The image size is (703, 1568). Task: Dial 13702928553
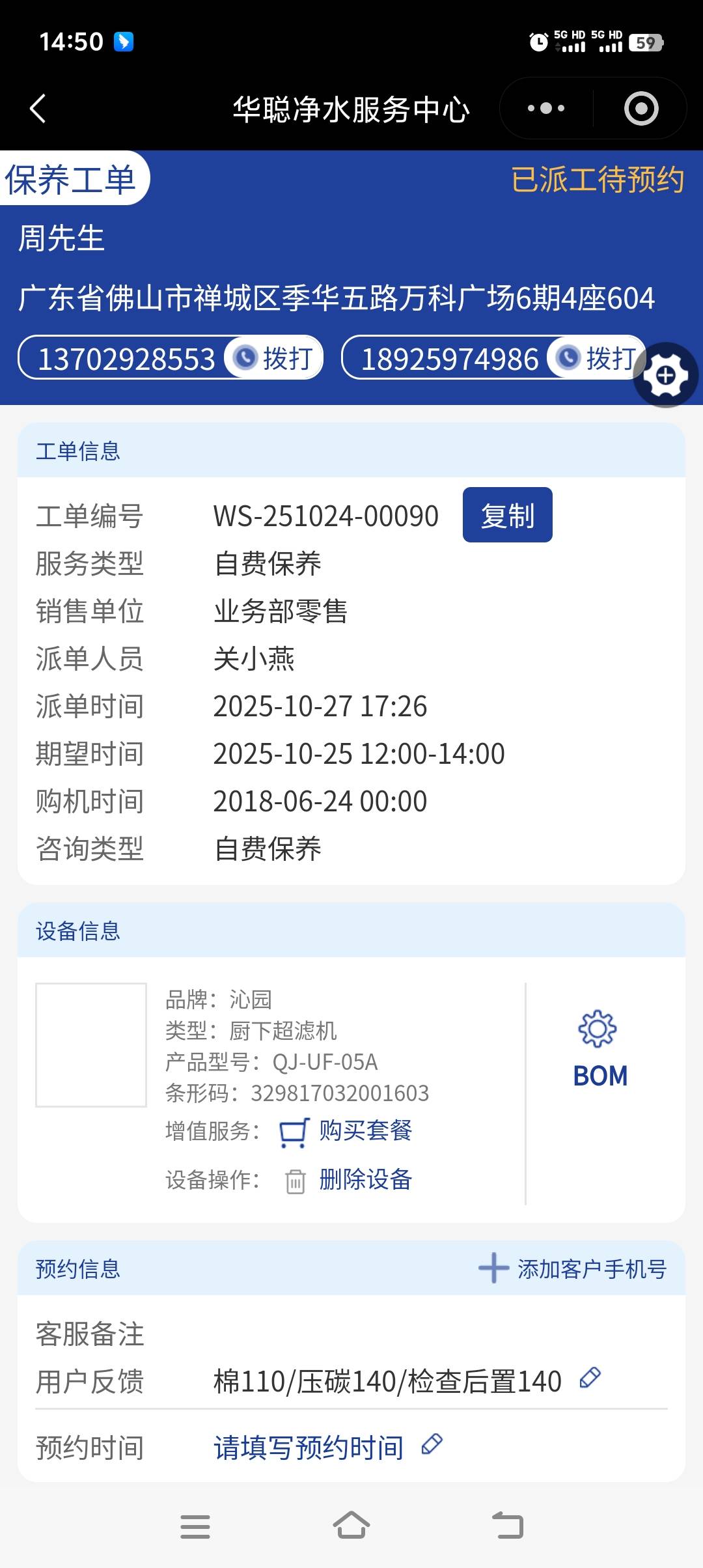pyautogui.click(x=274, y=358)
